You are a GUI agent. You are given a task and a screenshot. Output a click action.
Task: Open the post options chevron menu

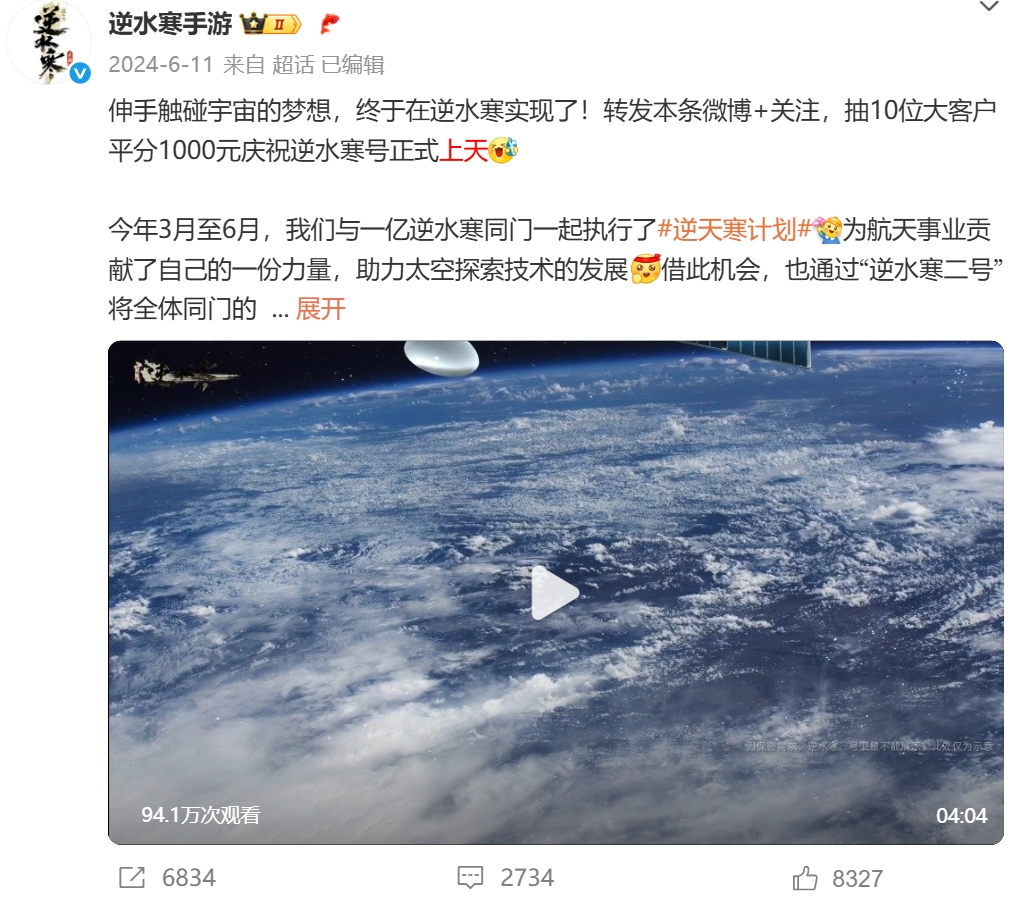988,8
